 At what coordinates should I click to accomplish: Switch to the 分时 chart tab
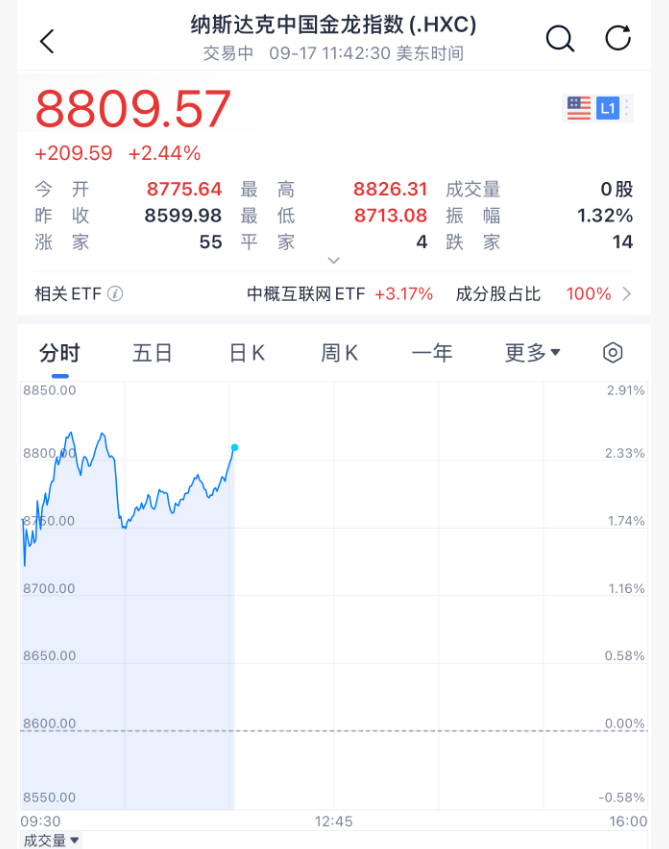tap(59, 352)
